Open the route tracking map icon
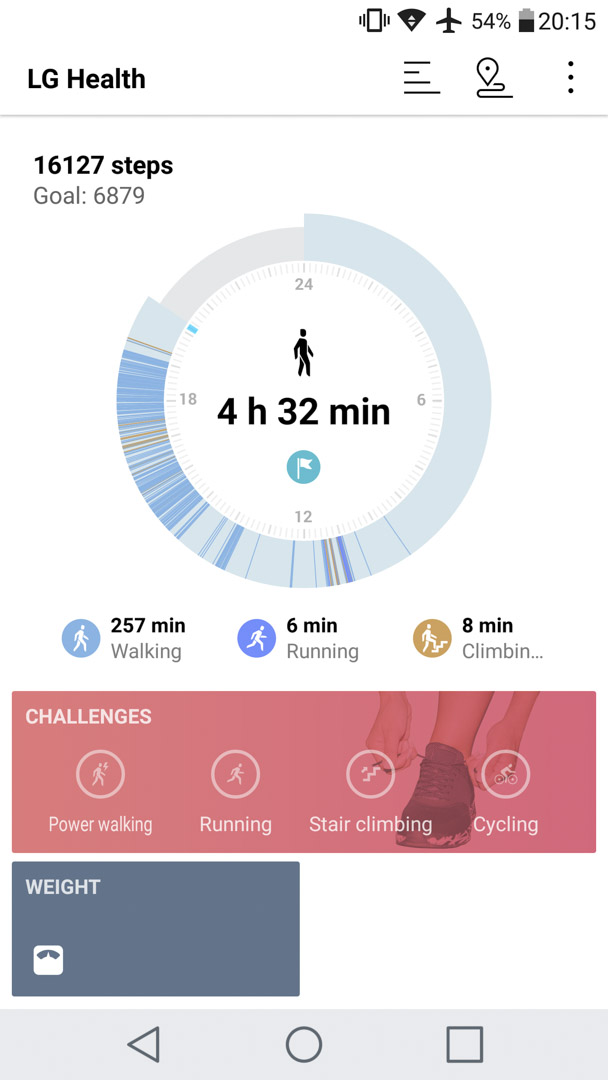Viewport: 608px width, 1080px height. pyautogui.click(x=494, y=78)
